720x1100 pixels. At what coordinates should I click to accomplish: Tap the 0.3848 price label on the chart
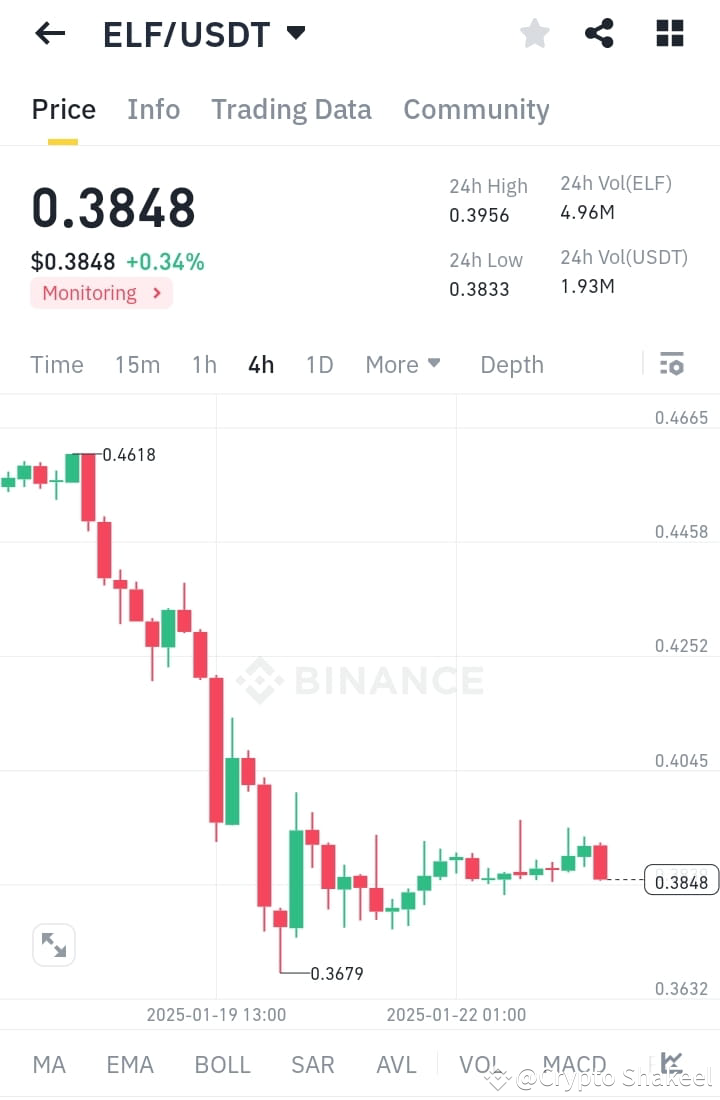(x=683, y=881)
